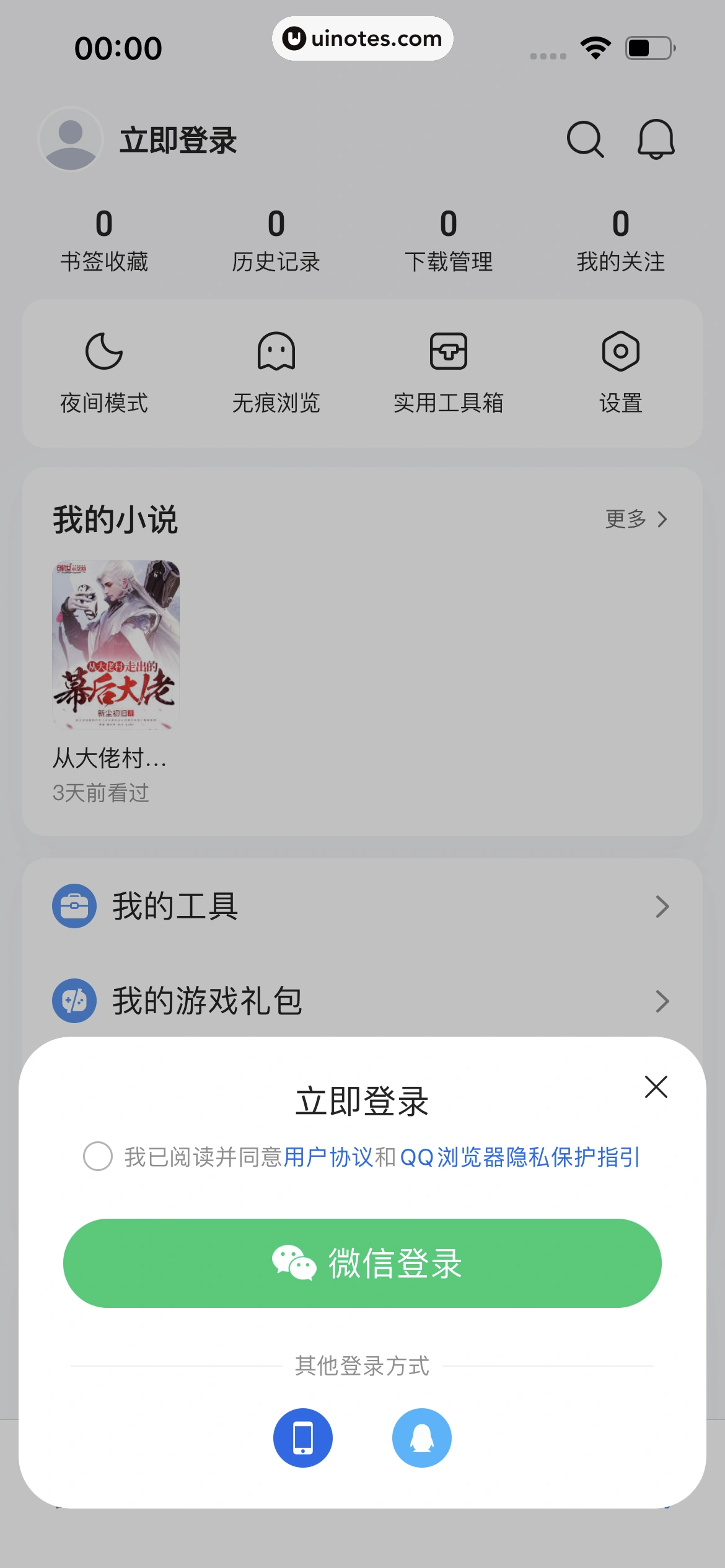725x1568 pixels.
Task: Log in via the QQ icon
Action: pyautogui.click(x=422, y=1438)
